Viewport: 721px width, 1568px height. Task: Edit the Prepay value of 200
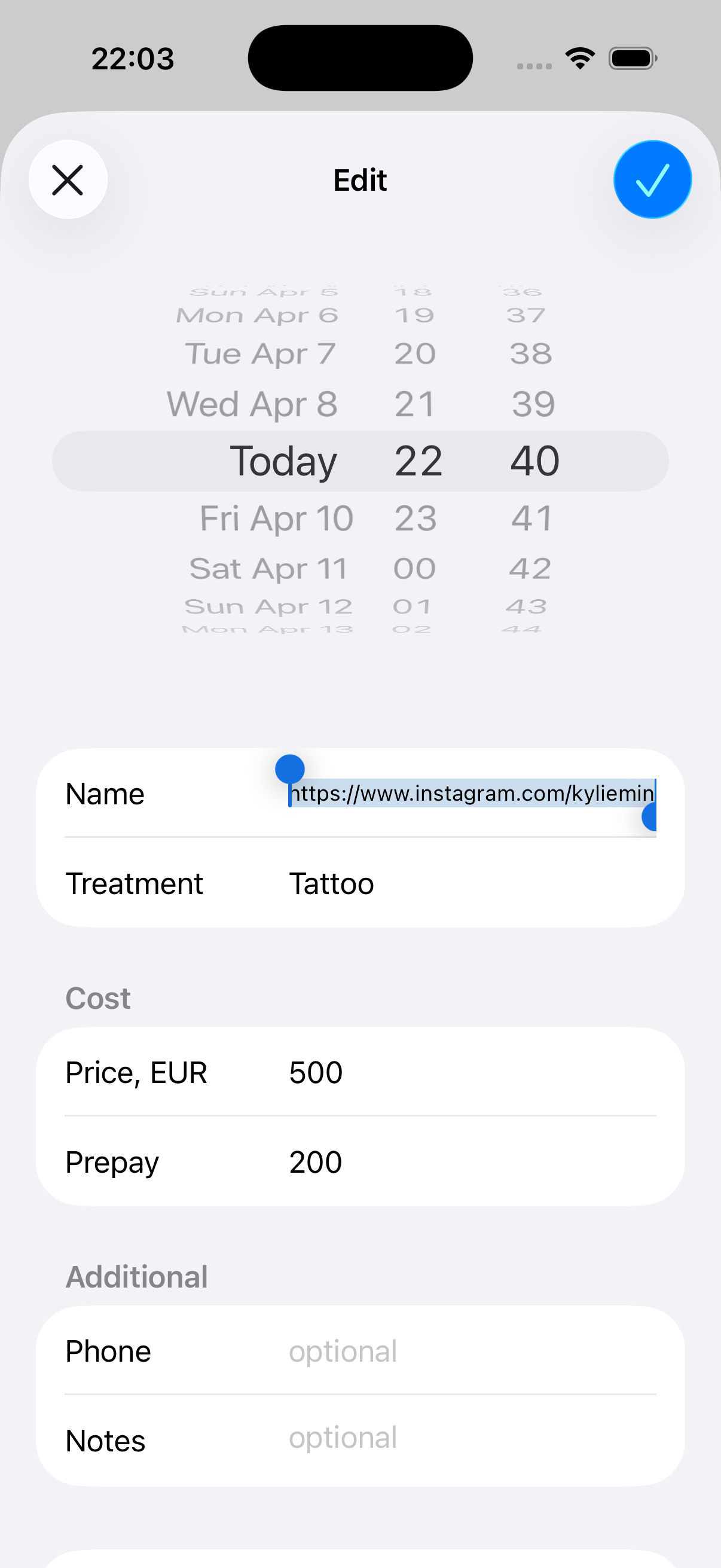(x=315, y=1161)
